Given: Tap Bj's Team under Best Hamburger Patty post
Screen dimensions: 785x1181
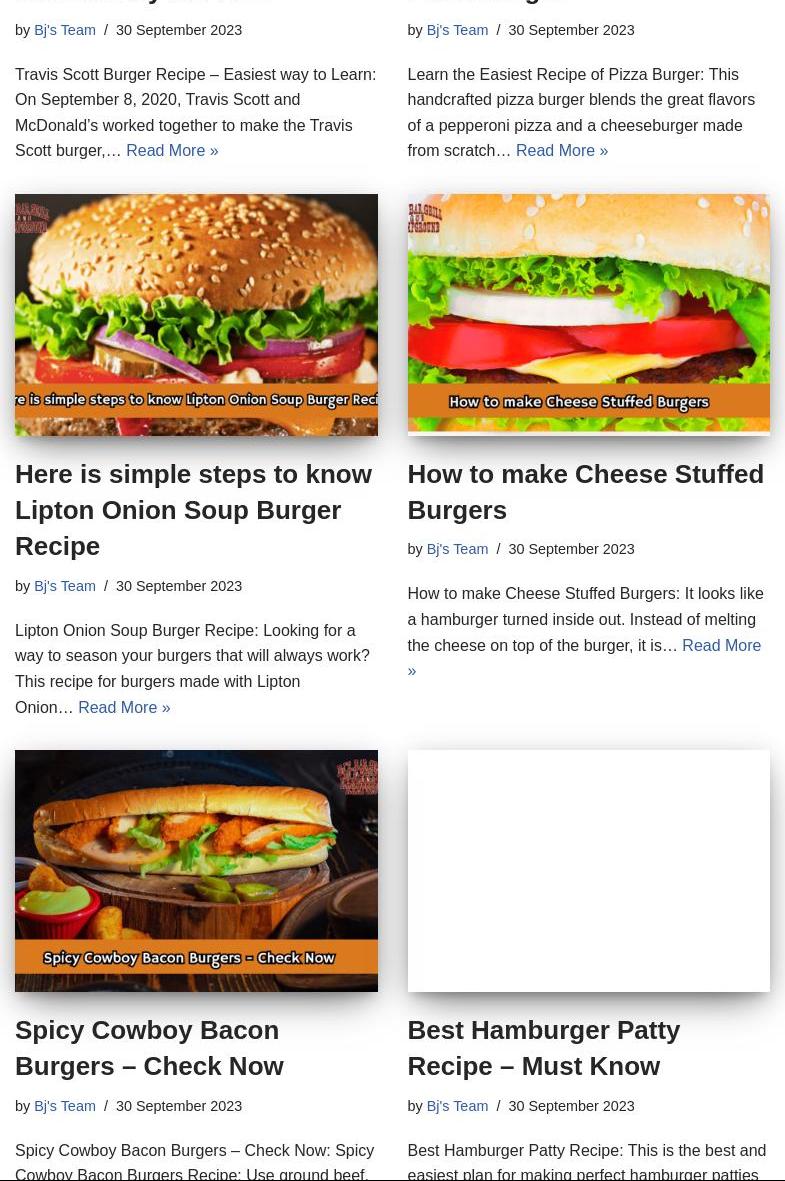Looking at the screenshot, I should point(457,1106).
